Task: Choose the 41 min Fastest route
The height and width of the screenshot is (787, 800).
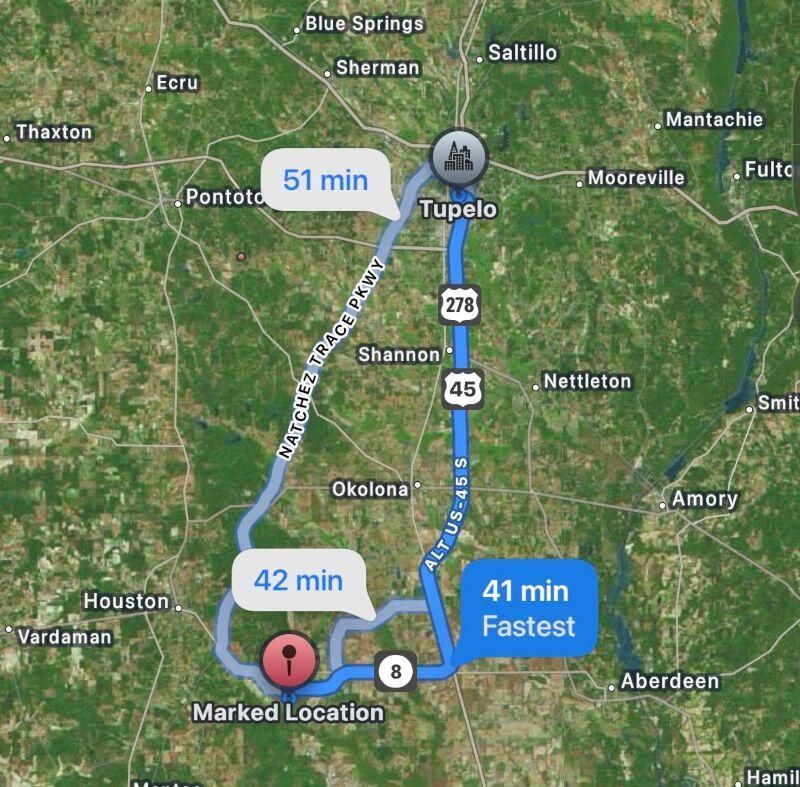Action: coord(528,607)
